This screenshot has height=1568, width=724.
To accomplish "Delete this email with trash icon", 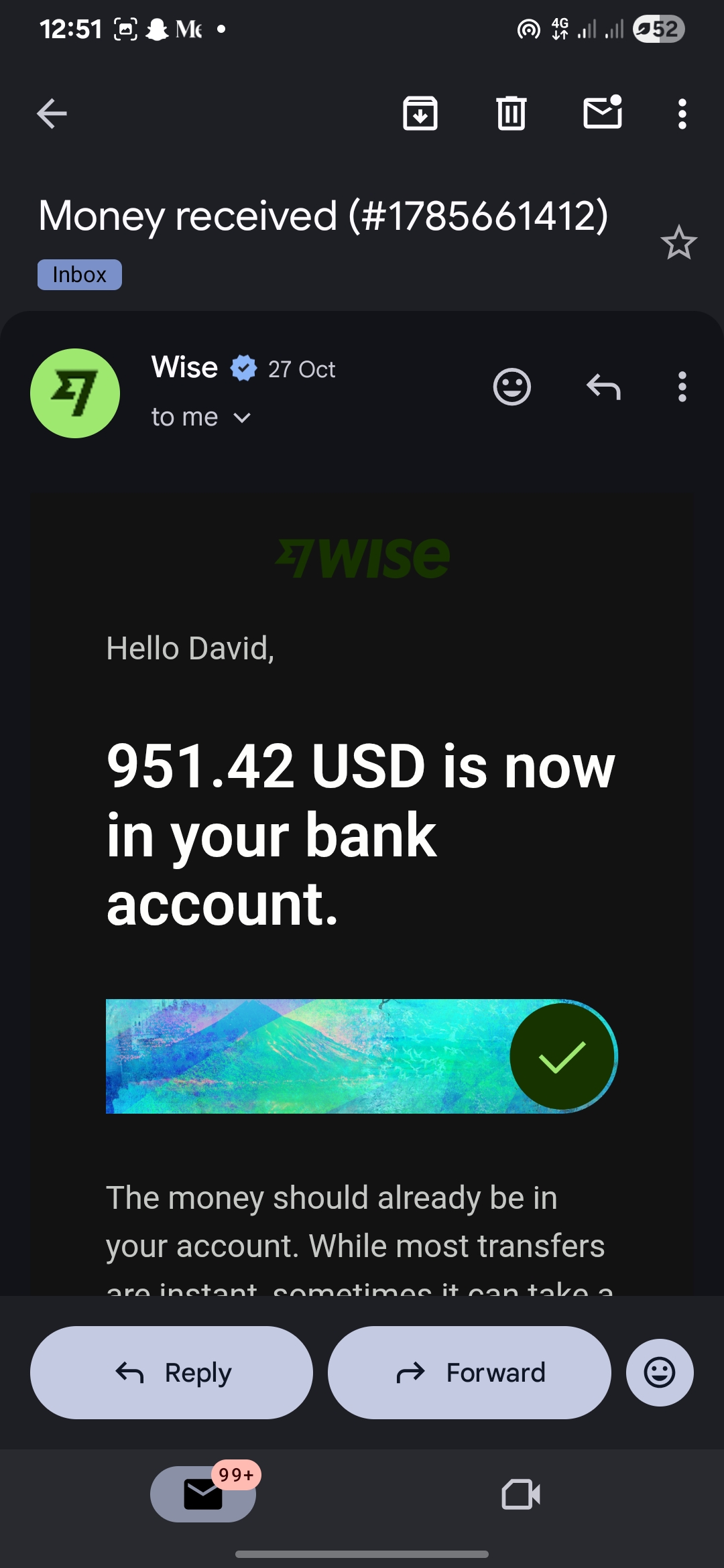I will tap(511, 113).
